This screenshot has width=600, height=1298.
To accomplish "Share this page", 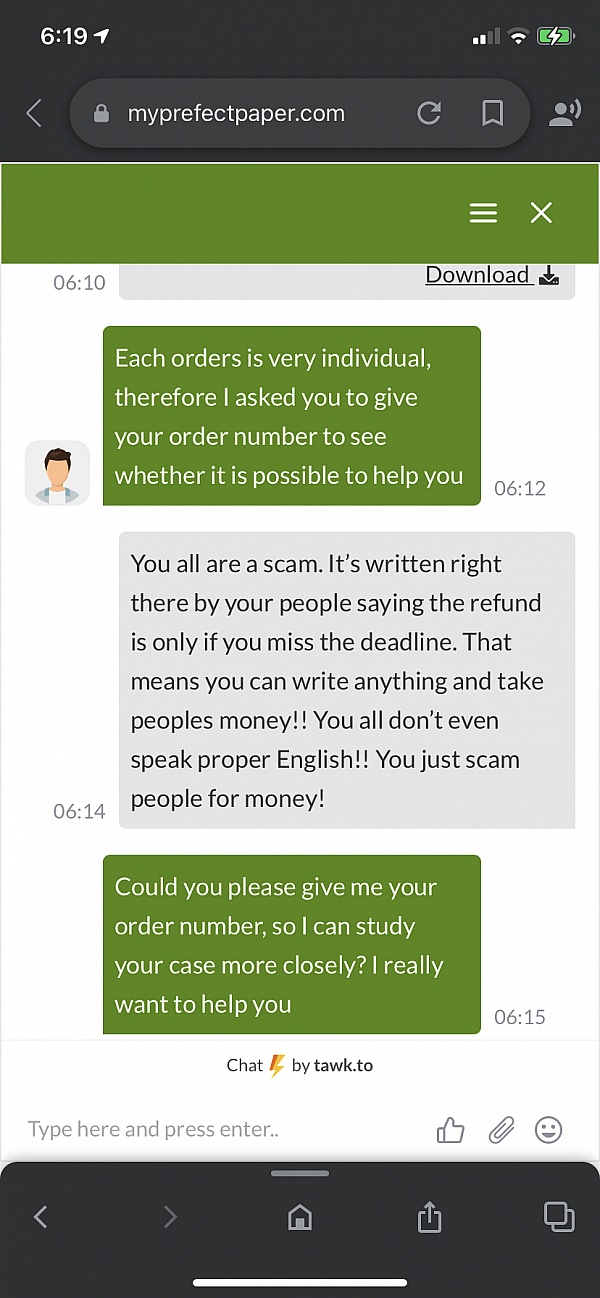I will pos(428,1216).
